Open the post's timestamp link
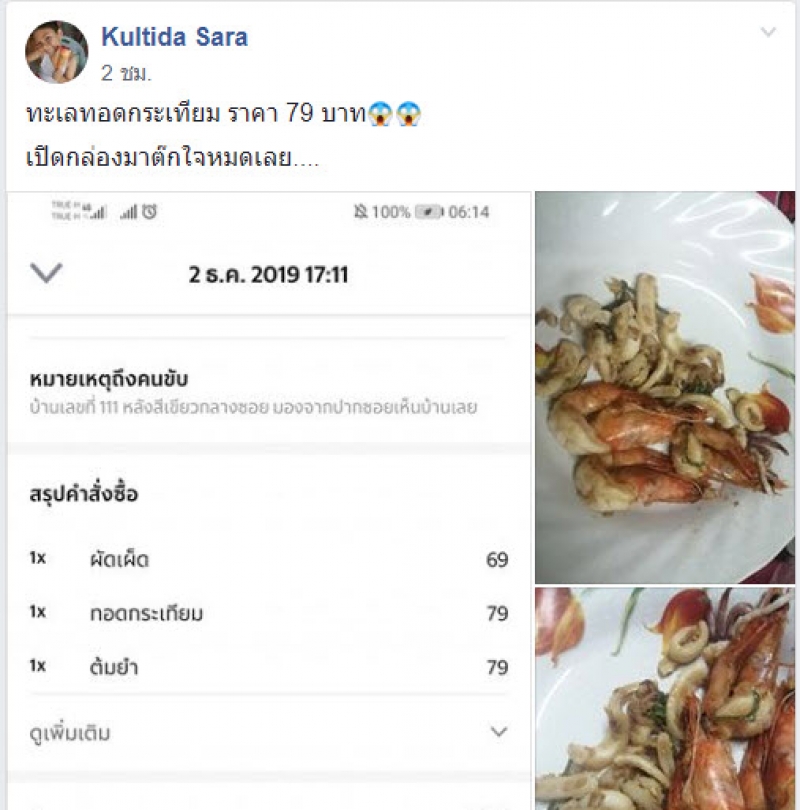Viewport: 800px width, 810px height. [126, 73]
